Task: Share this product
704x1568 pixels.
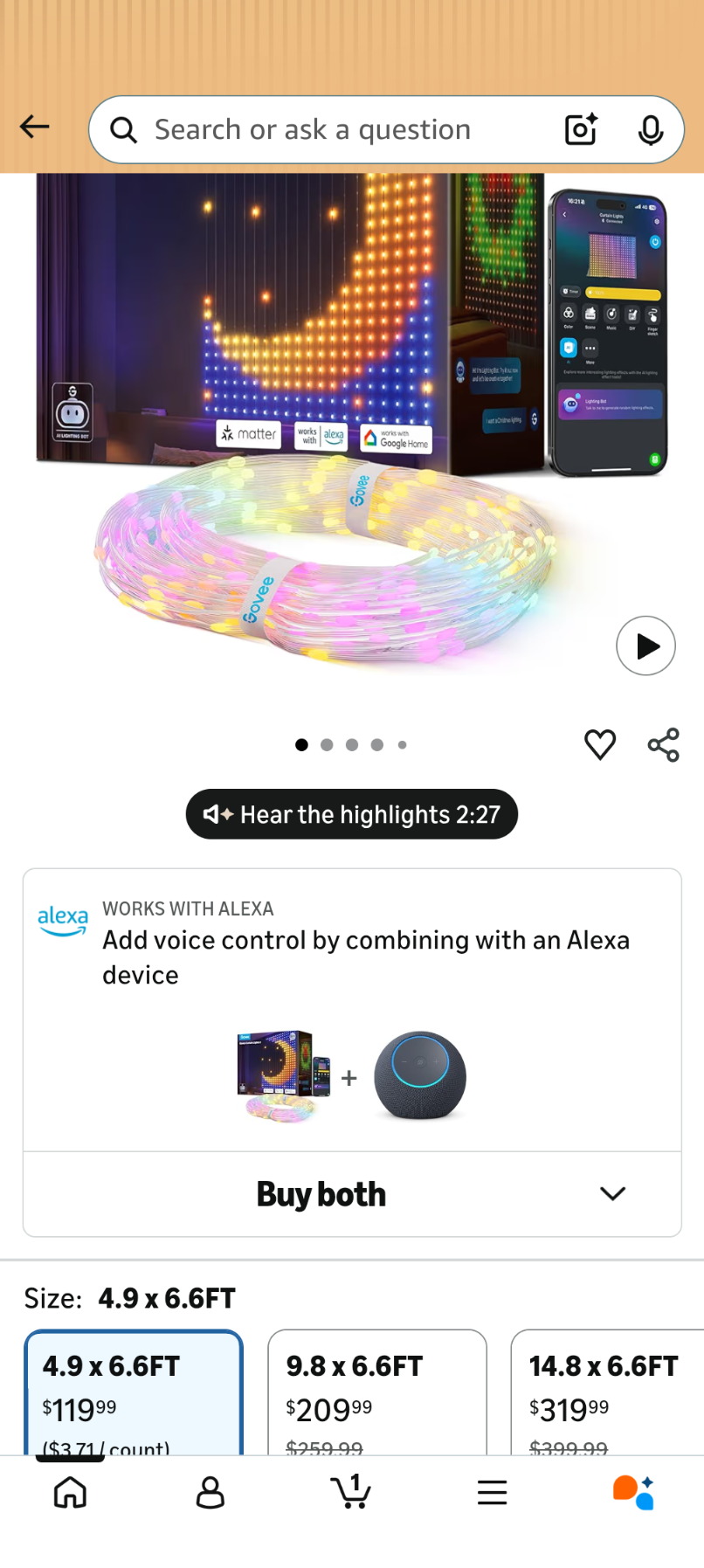Action: point(663,745)
